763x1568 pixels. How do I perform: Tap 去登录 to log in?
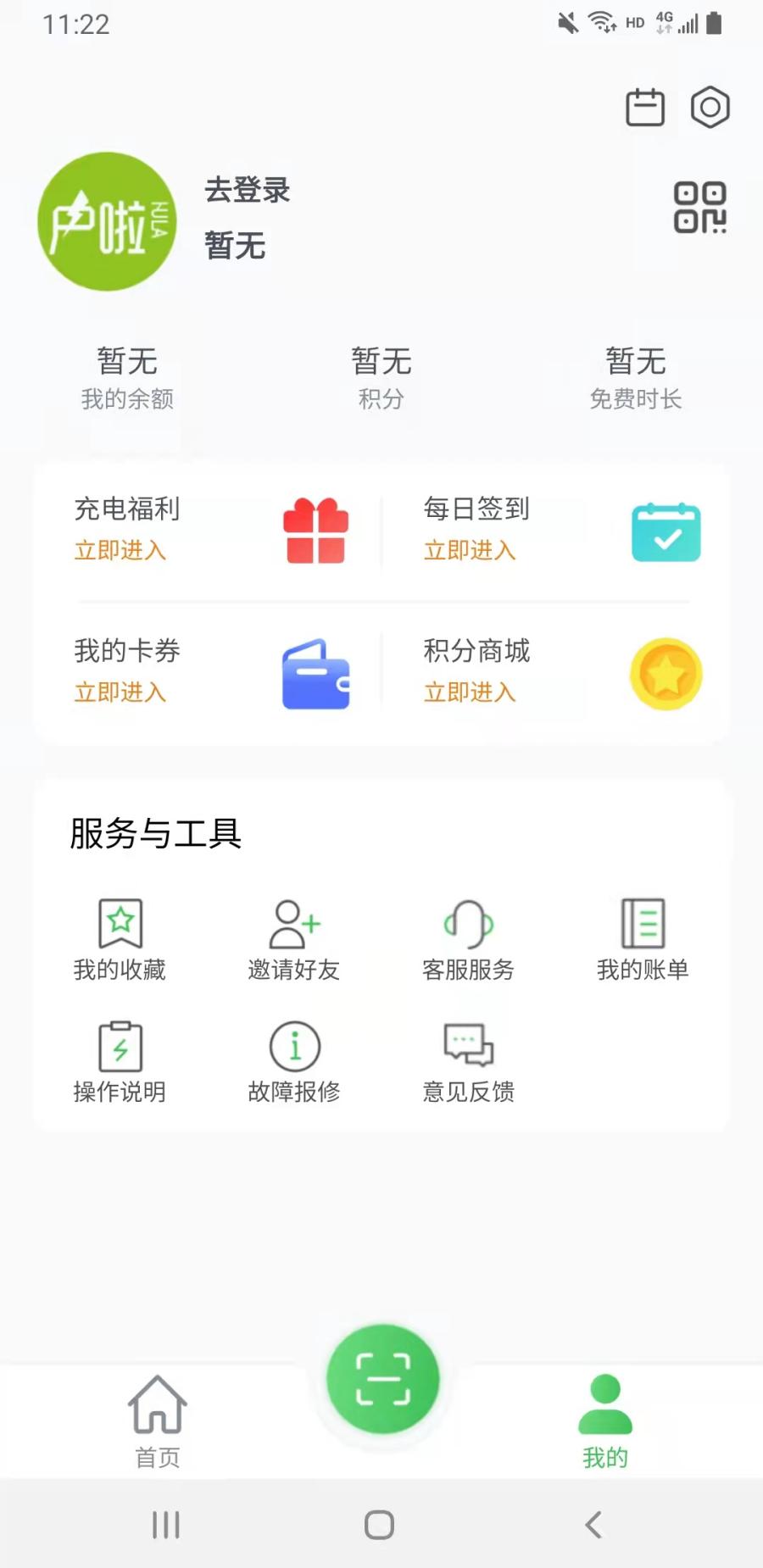[x=246, y=191]
